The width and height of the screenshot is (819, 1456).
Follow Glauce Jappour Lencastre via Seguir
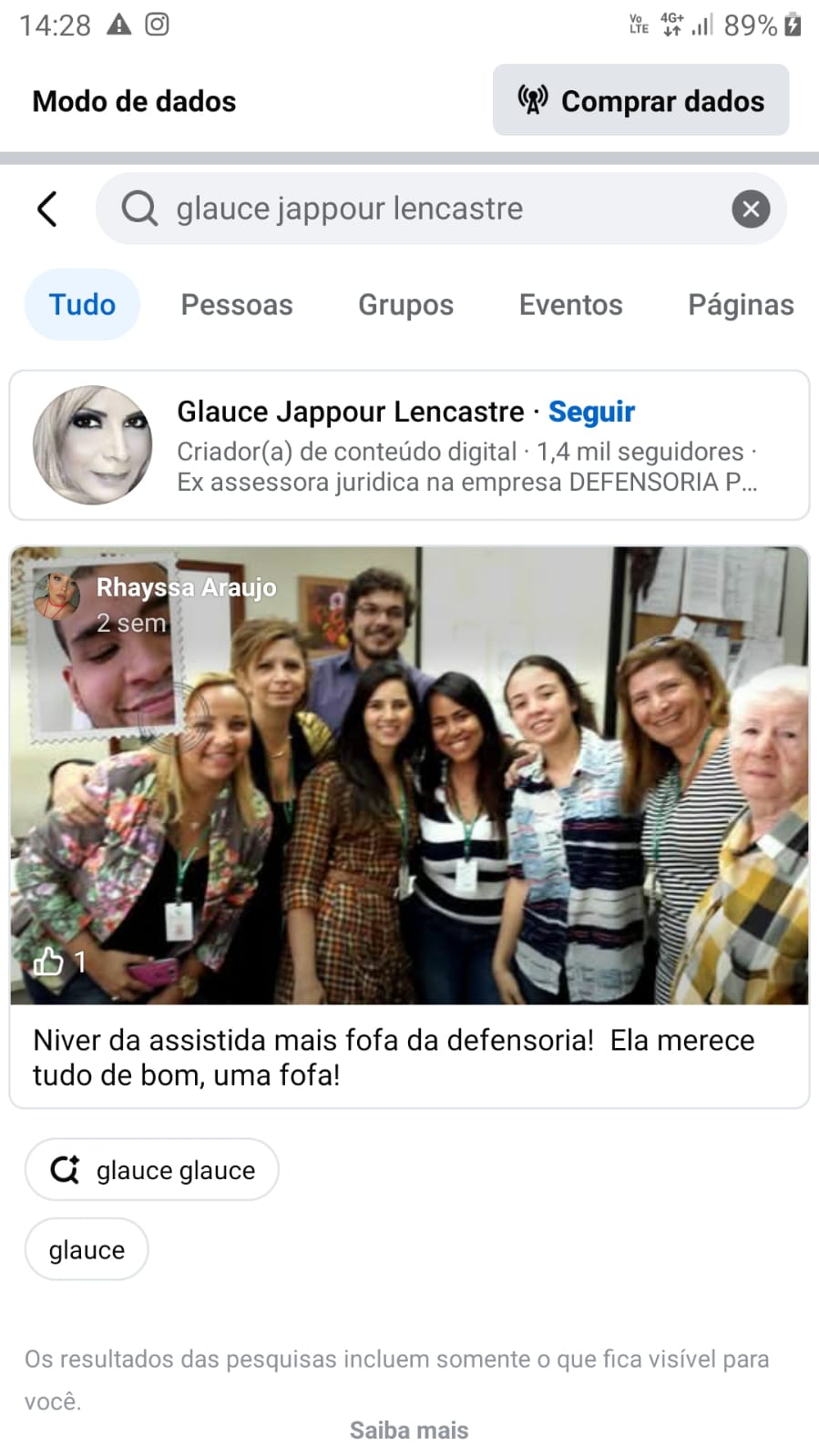click(x=591, y=412)
